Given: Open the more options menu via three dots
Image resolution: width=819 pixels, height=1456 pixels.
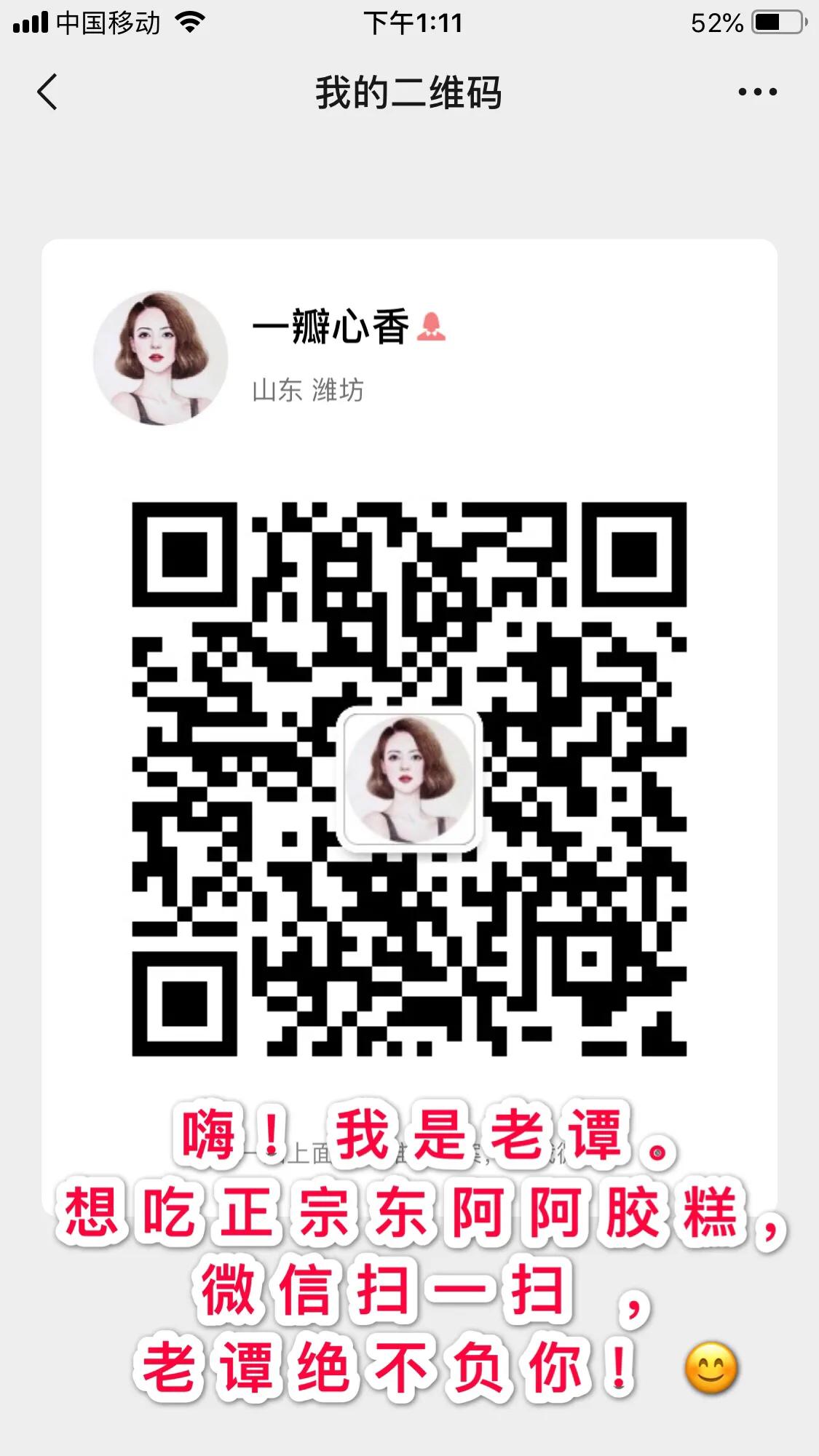Looking at the screenshot, I should [751, 92].
